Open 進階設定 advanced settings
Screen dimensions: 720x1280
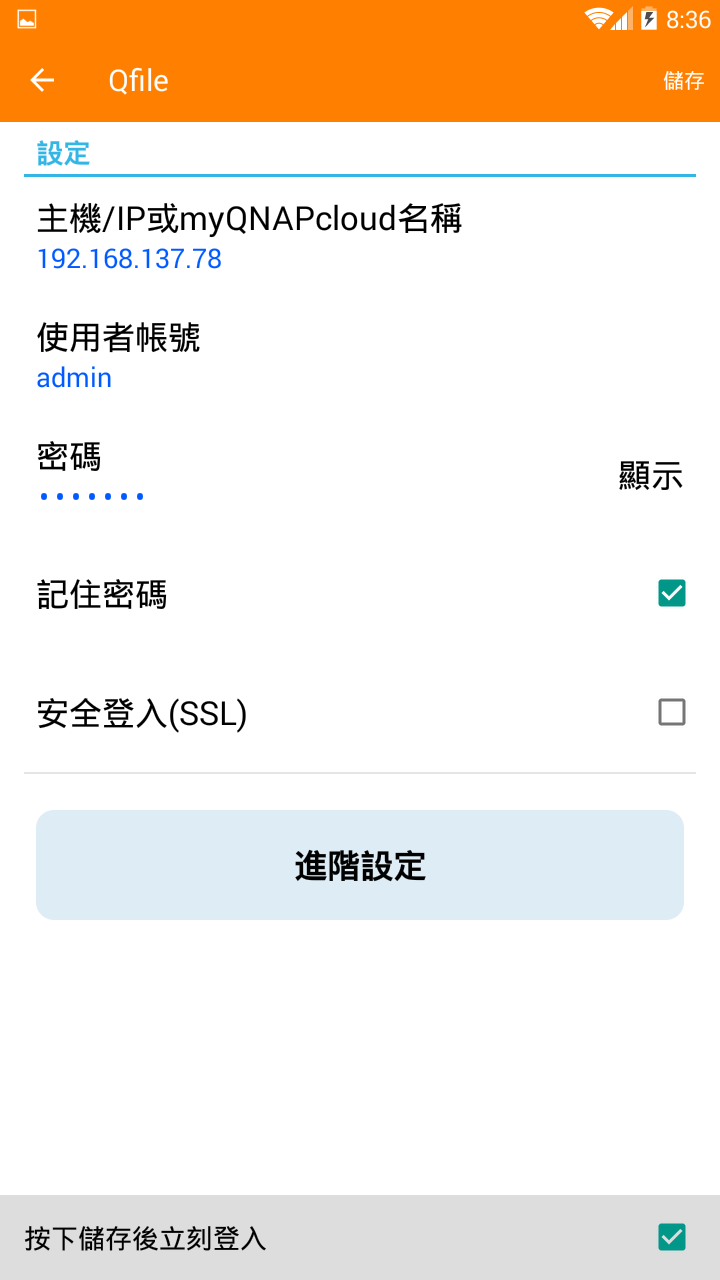pos(360,865)
